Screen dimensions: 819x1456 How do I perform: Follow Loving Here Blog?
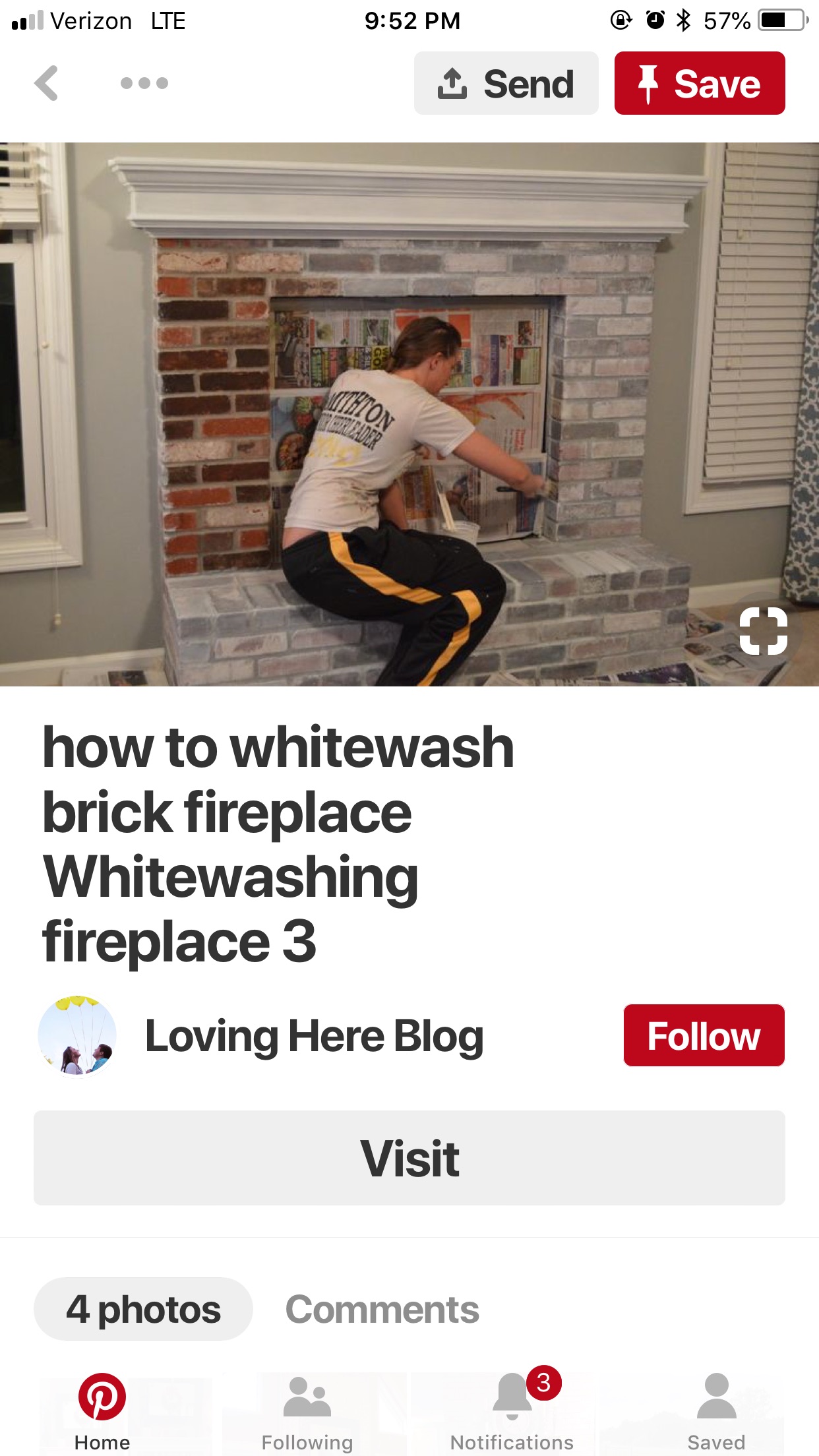click(704, 1035)
